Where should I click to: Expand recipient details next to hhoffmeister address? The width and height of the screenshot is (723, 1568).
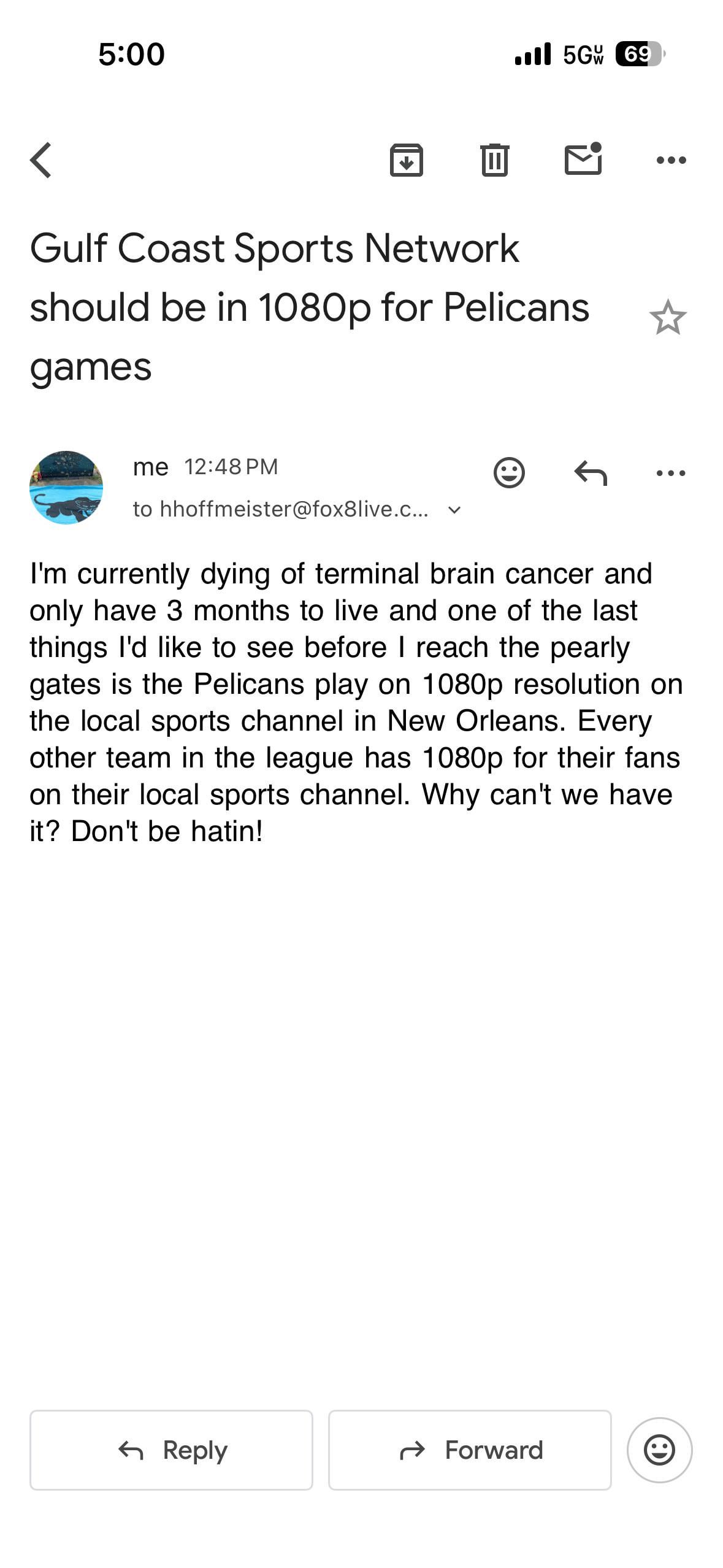click(454, 510)
